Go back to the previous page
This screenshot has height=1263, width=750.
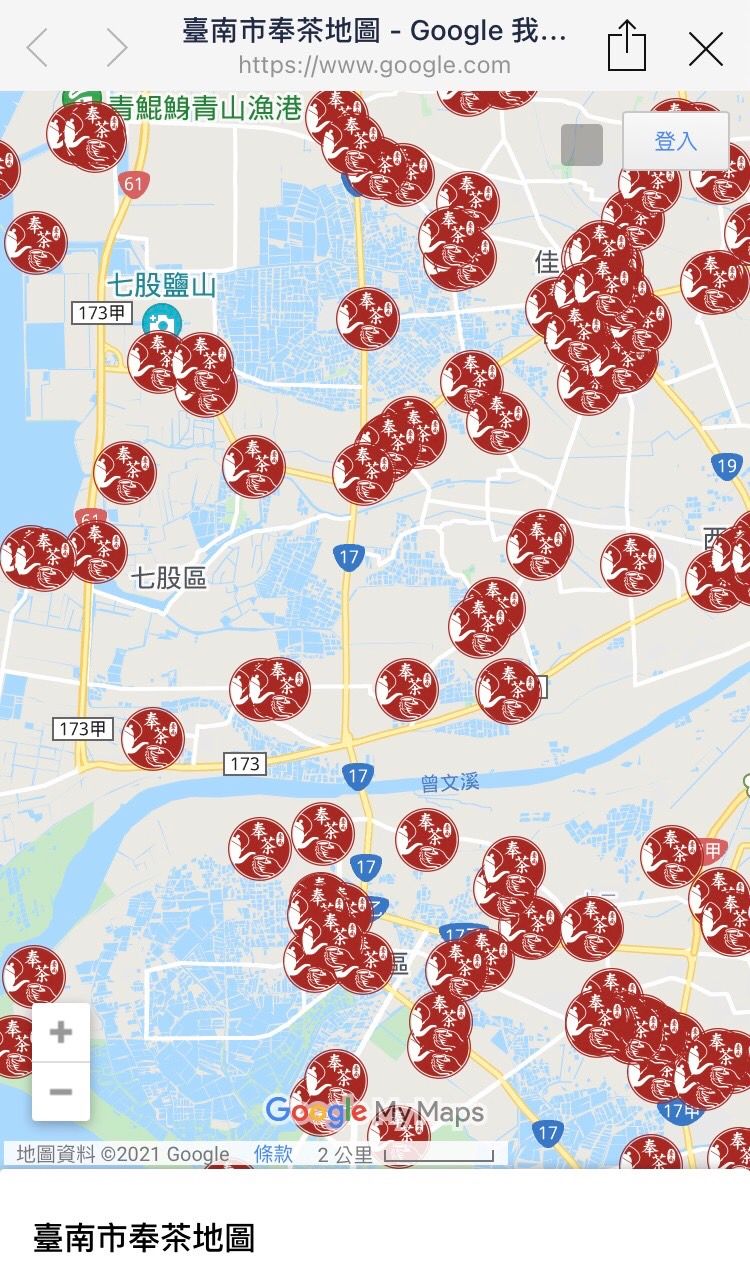point(37,47)
